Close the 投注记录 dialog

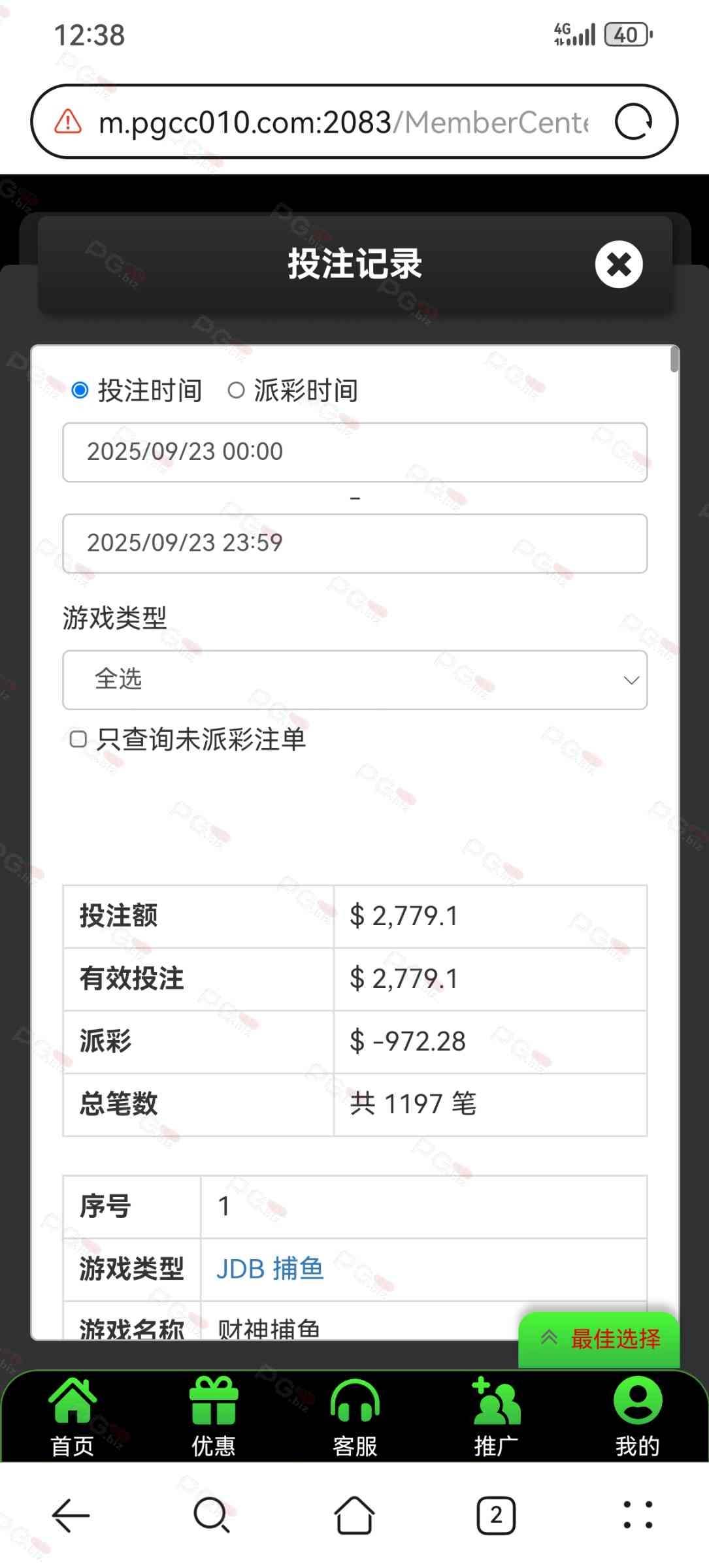[618, 265]
